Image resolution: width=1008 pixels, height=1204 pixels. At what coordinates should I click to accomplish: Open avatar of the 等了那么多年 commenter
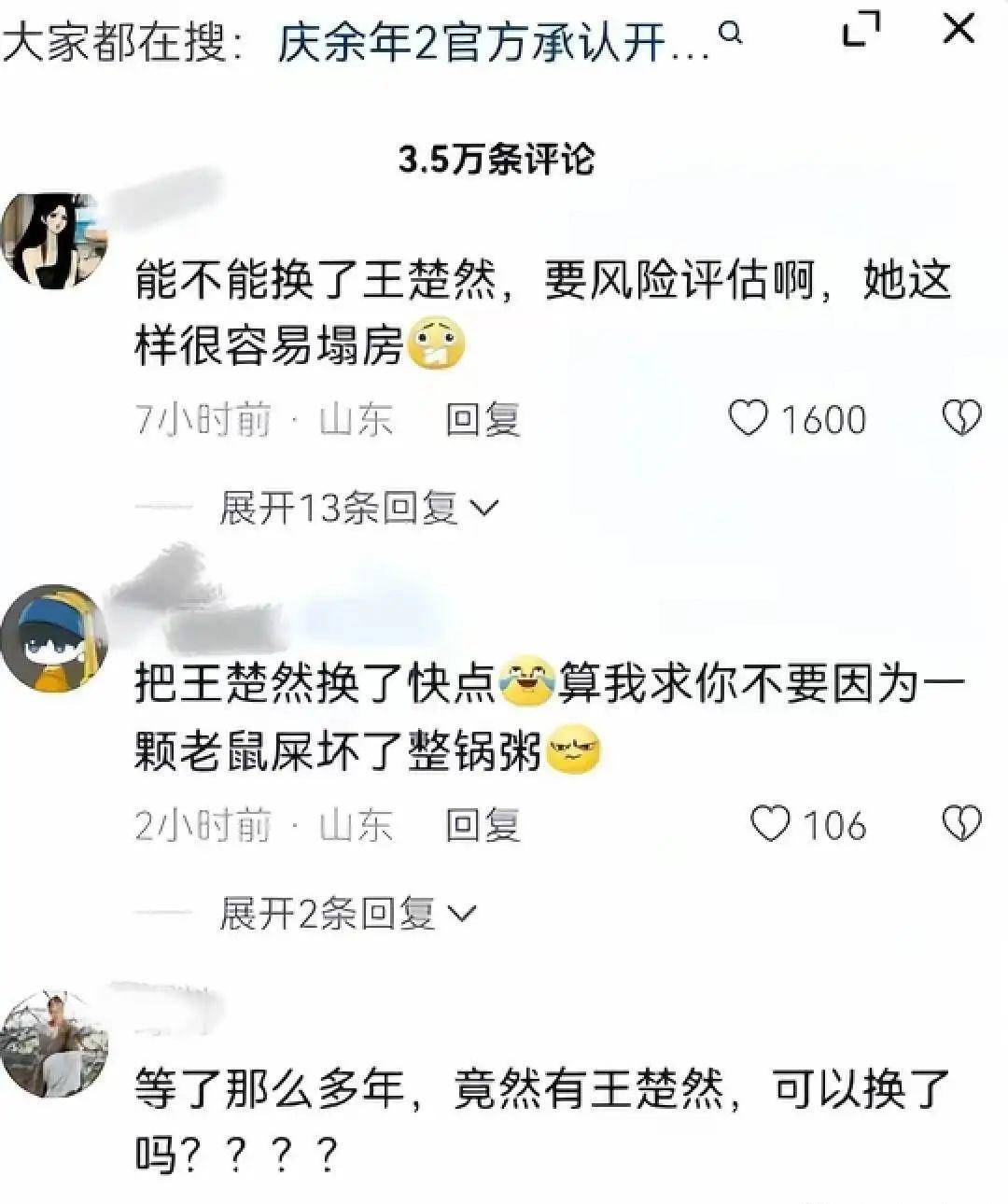click(54, 1043)
